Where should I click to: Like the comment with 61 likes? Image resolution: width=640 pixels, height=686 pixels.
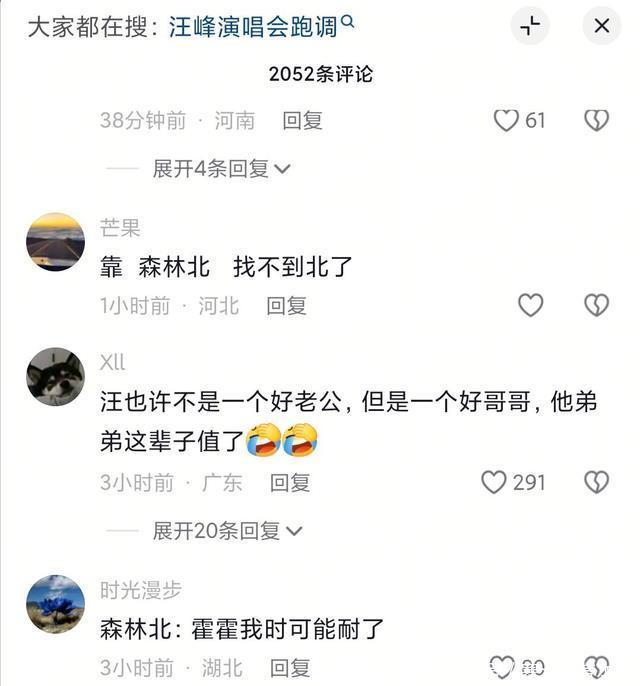(507, 121)
